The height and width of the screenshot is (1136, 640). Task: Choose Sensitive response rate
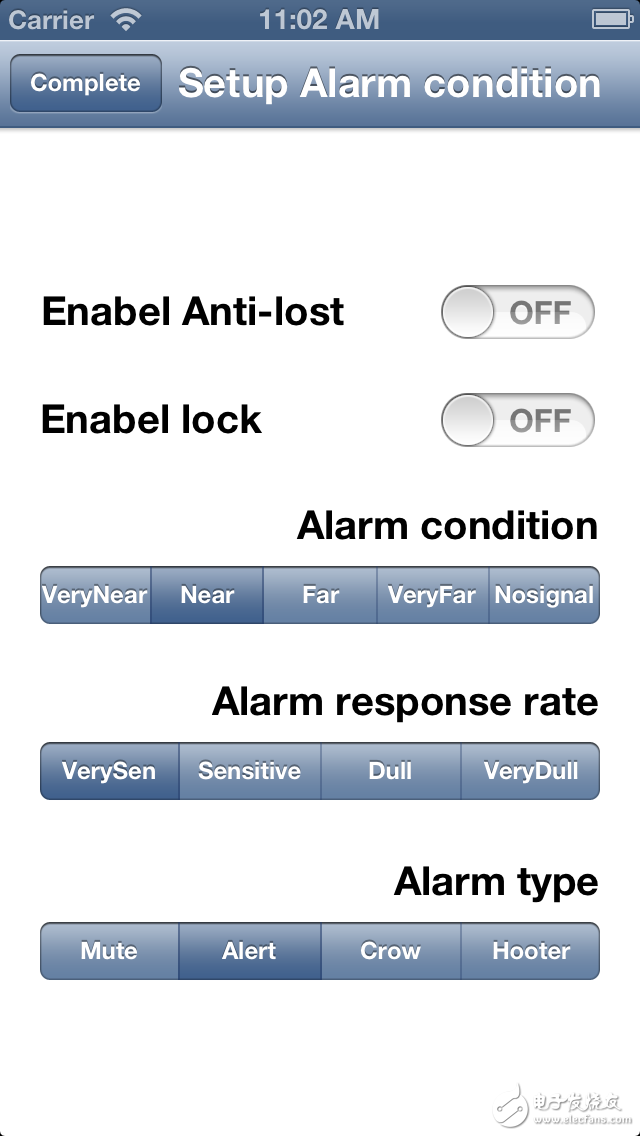[250, 771]
